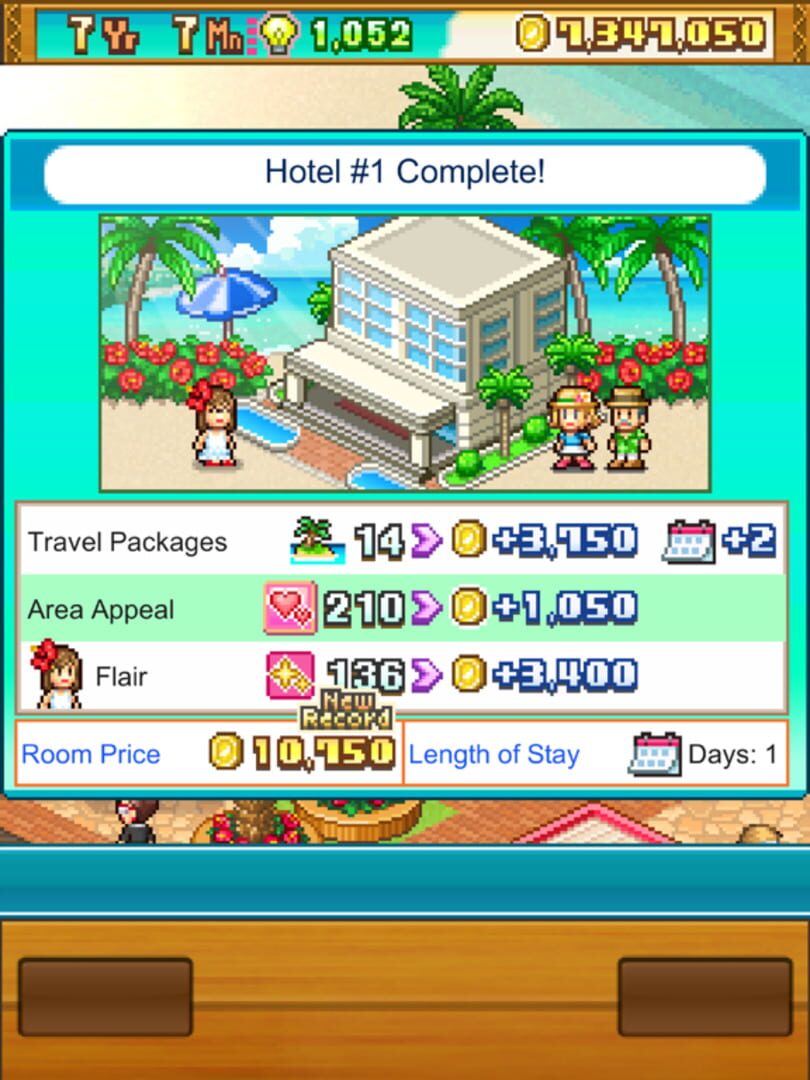Tap the blank brown button at left of wooden bar
The image size is (810, 1080).
point(105,996)
